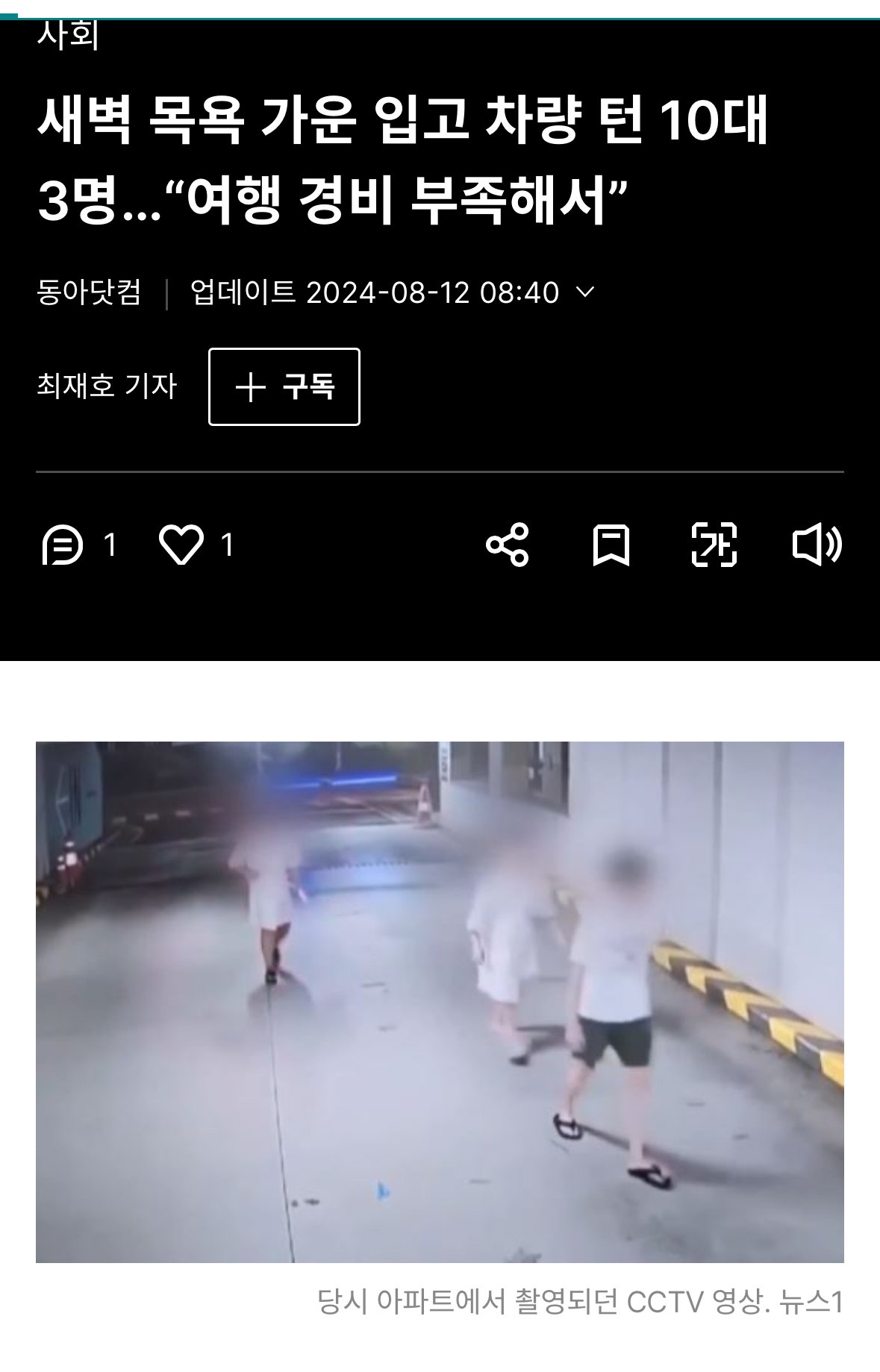Open the font size adjuster

click(714, 545)
